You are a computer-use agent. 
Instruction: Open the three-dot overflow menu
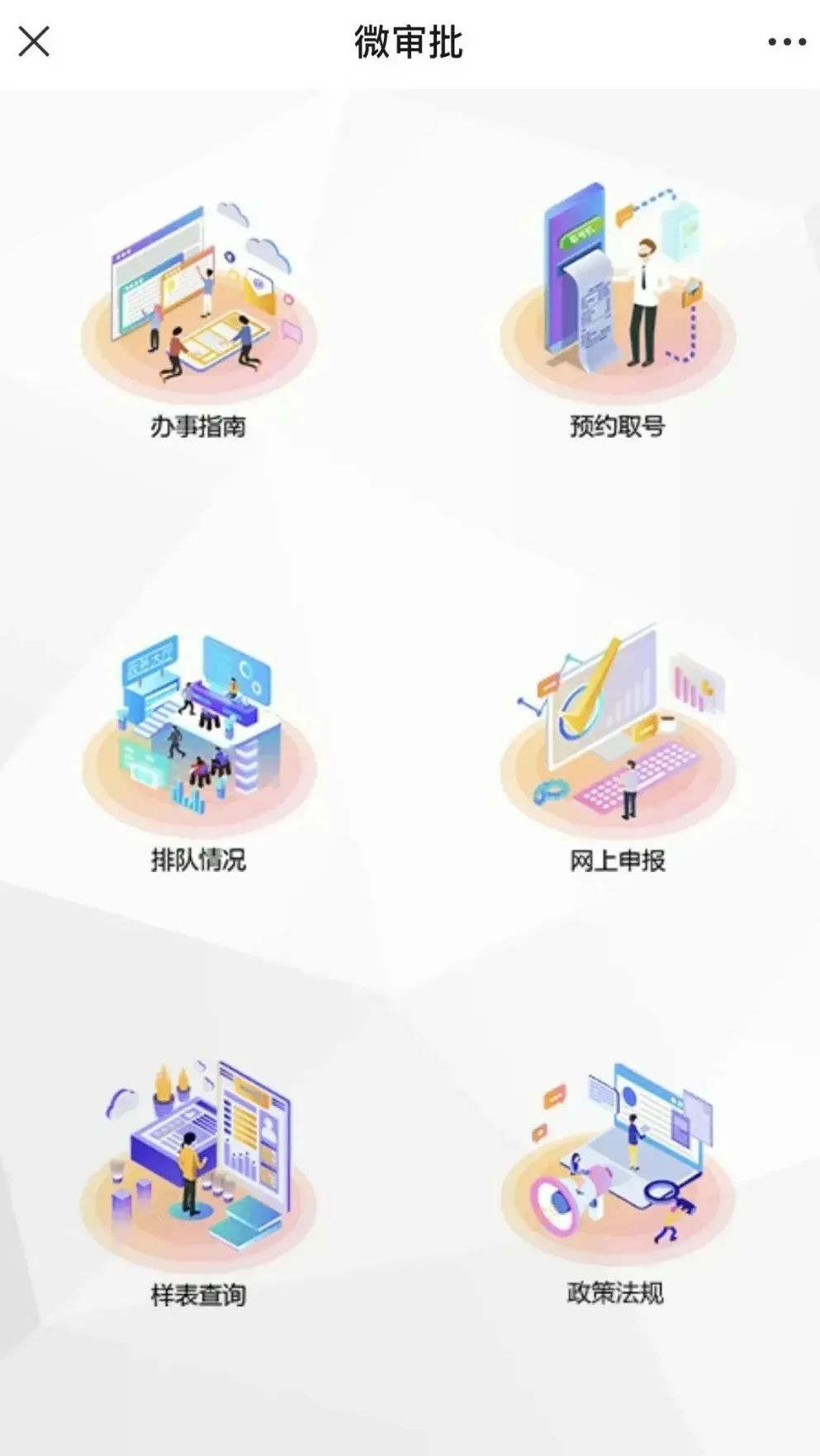click(786, 41)
